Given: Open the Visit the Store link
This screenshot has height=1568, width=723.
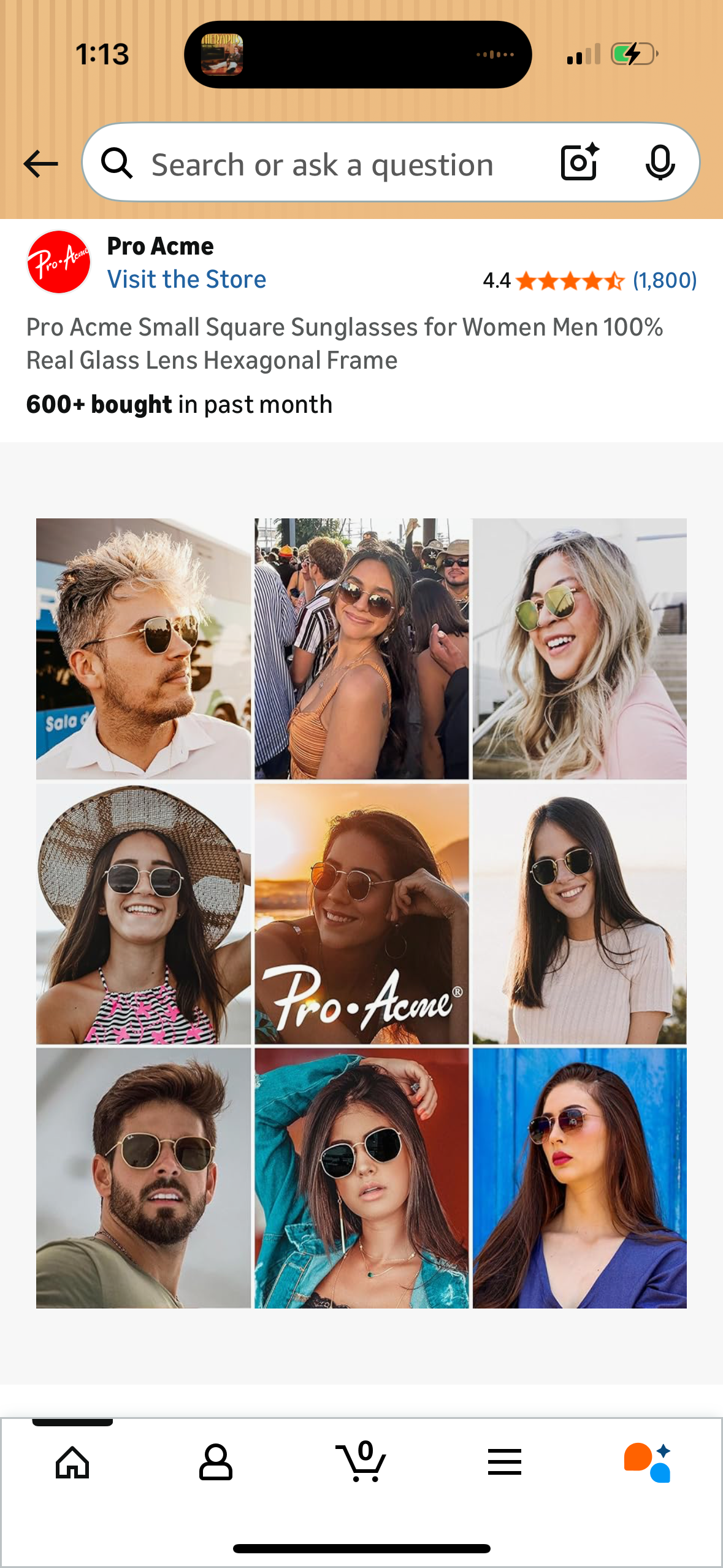Looking at the screenshot, I should tap(186, 280).
